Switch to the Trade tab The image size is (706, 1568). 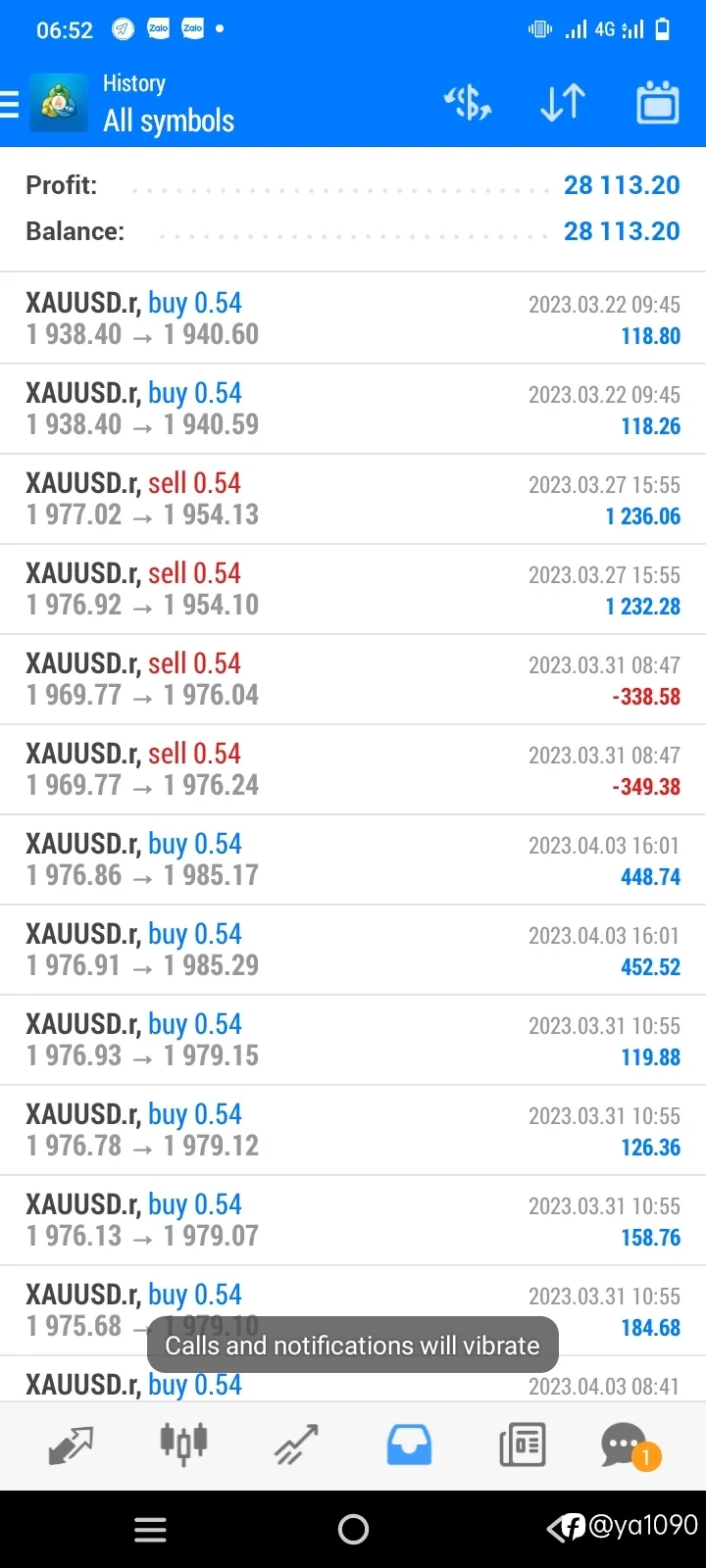(296, 1445)
